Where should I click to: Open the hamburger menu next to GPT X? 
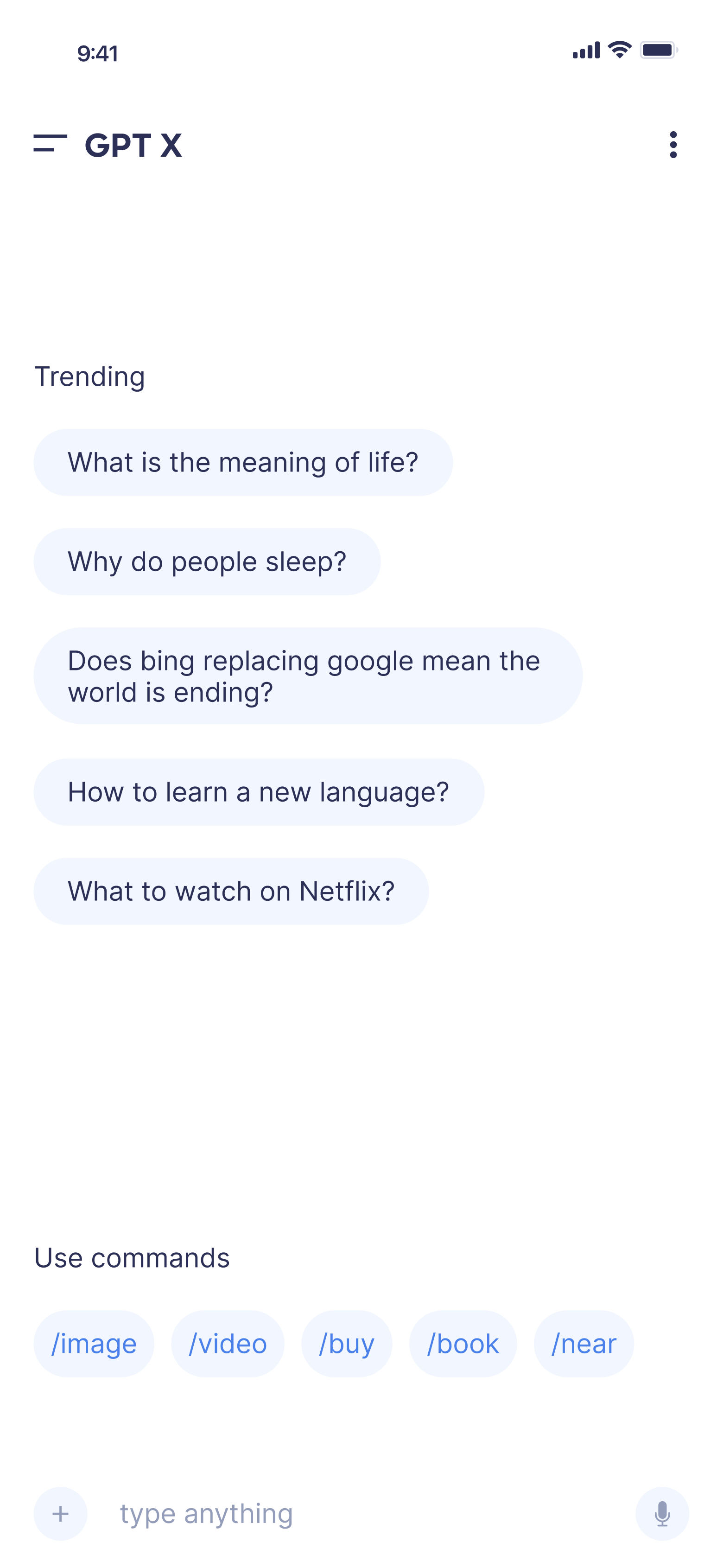[x=50, y=144]
